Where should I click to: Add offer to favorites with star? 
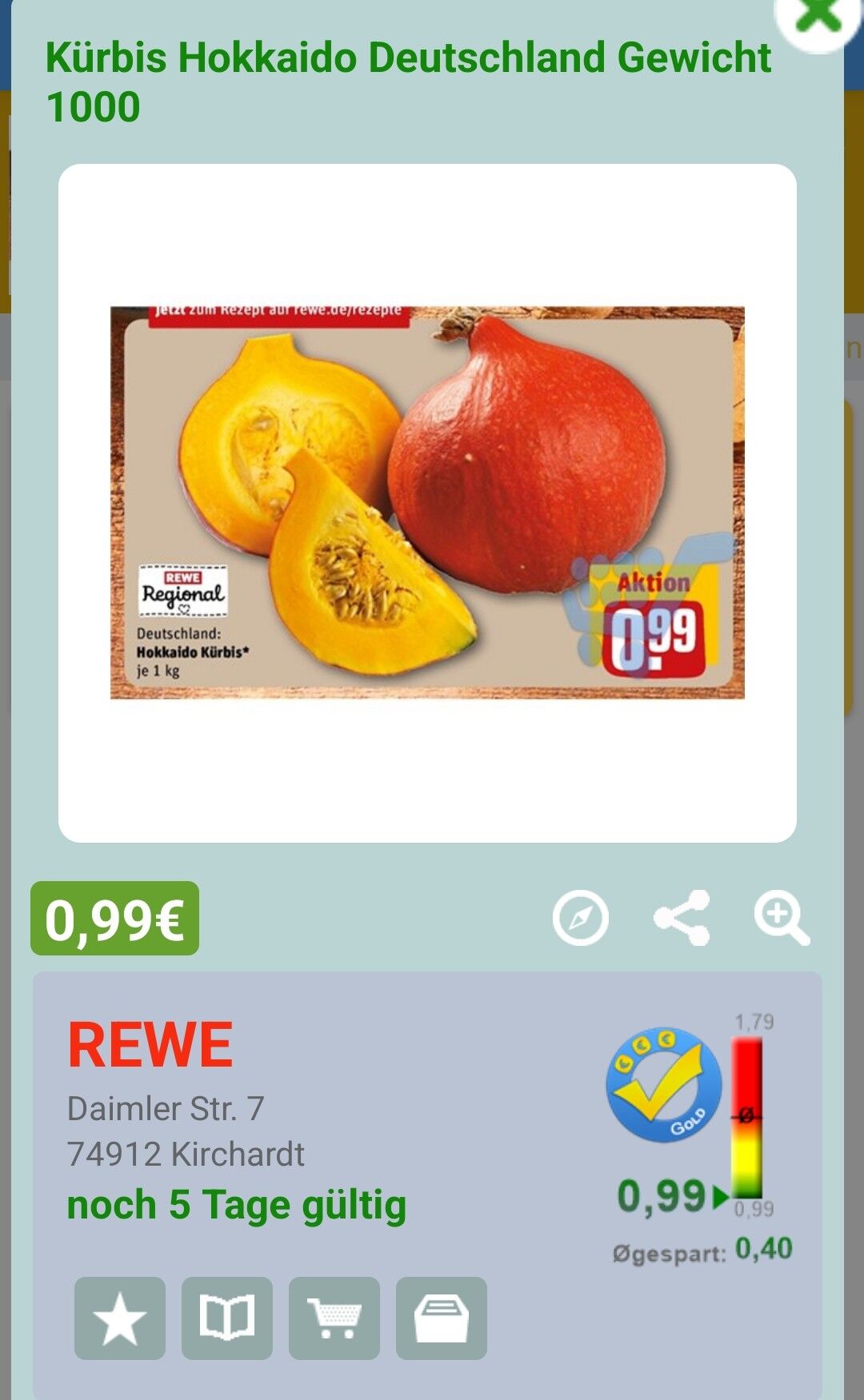tap(120, 1318)
